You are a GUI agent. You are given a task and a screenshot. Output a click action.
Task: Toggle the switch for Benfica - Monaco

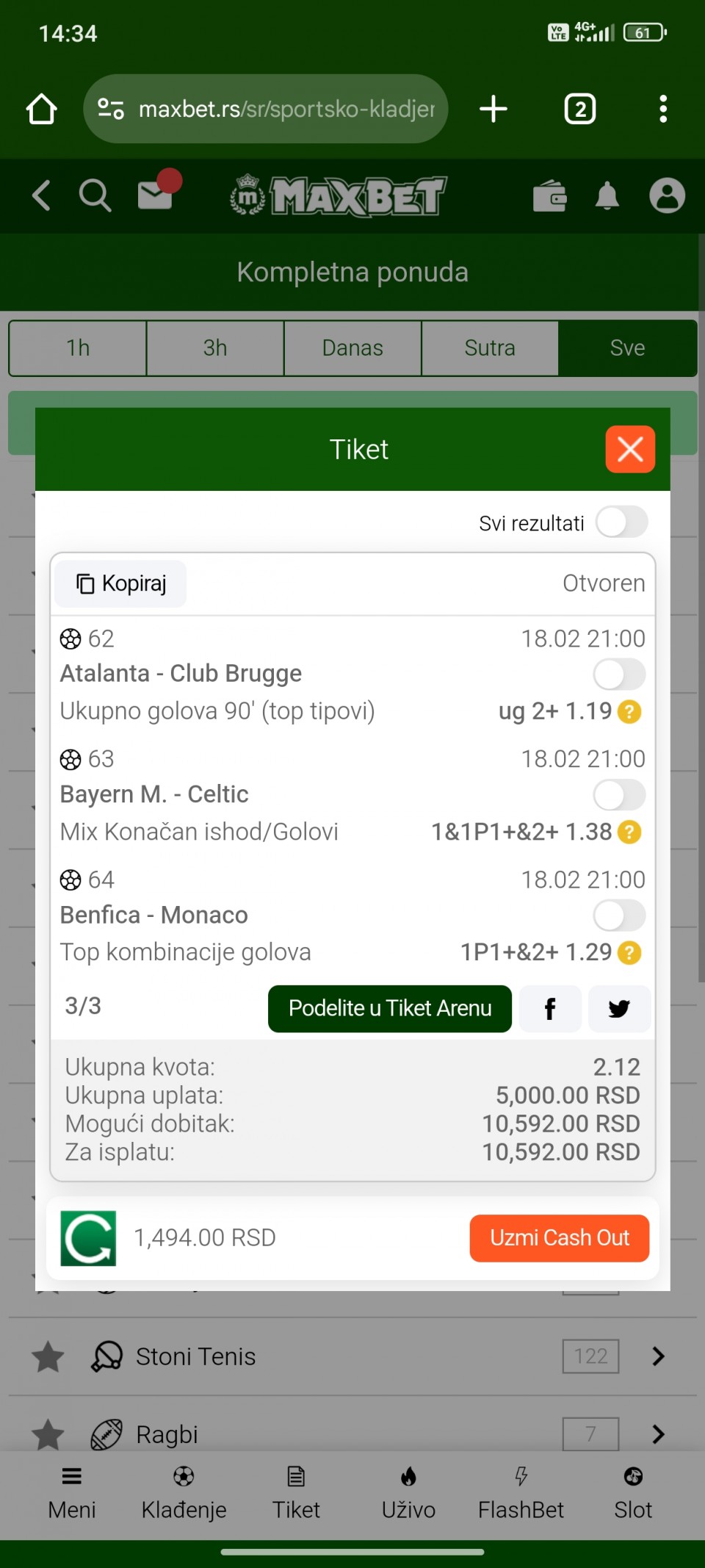pos(619,916)
